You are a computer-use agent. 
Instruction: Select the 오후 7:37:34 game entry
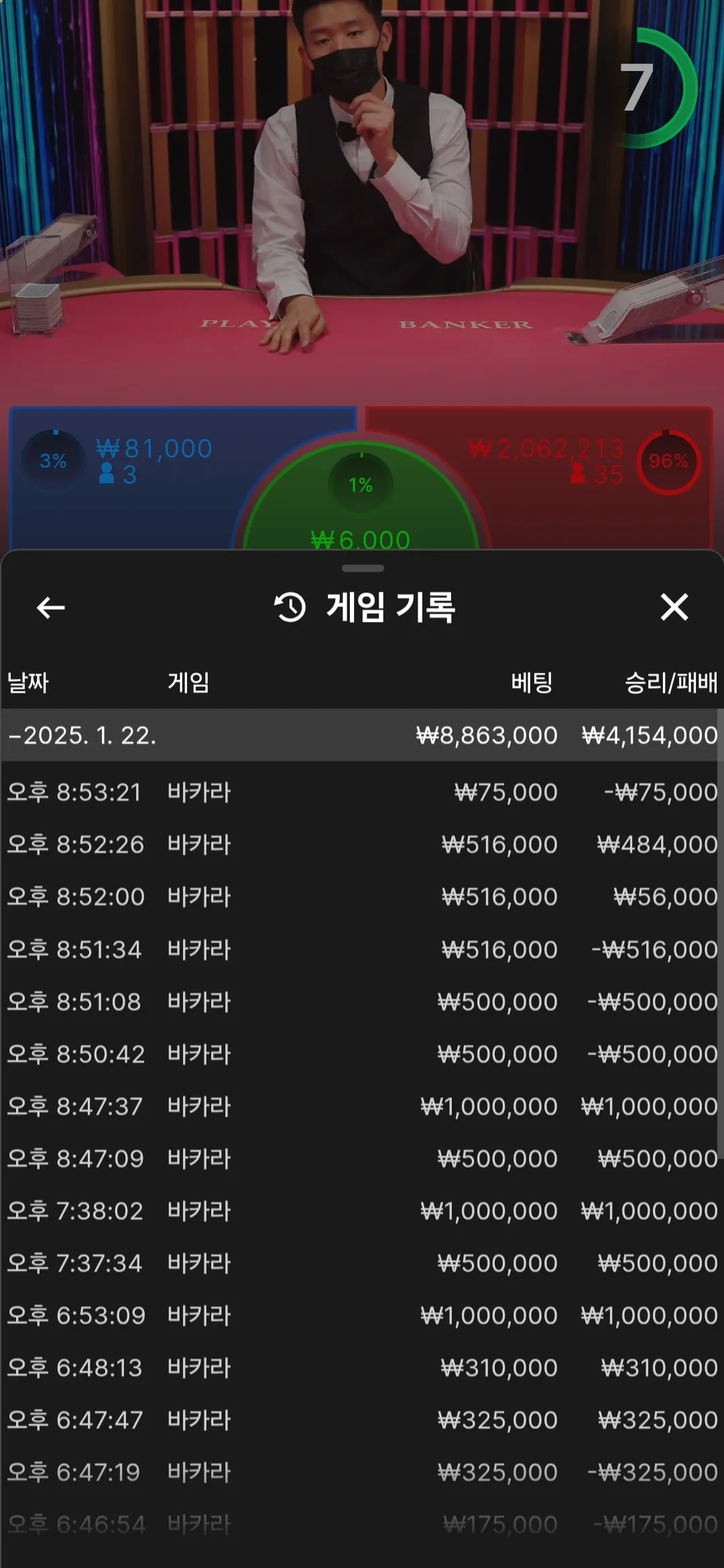coord(362,1263)
